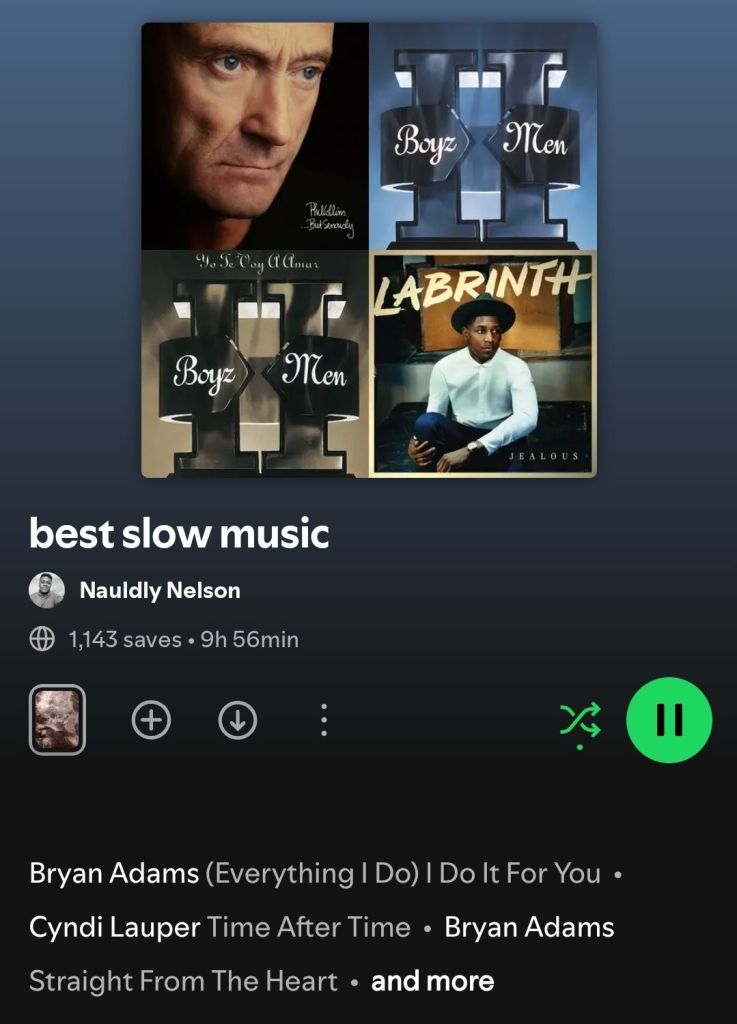Open the playlist preview thumbnail
The width and height of the screenshot is (737, 1024).
[57, 720]
